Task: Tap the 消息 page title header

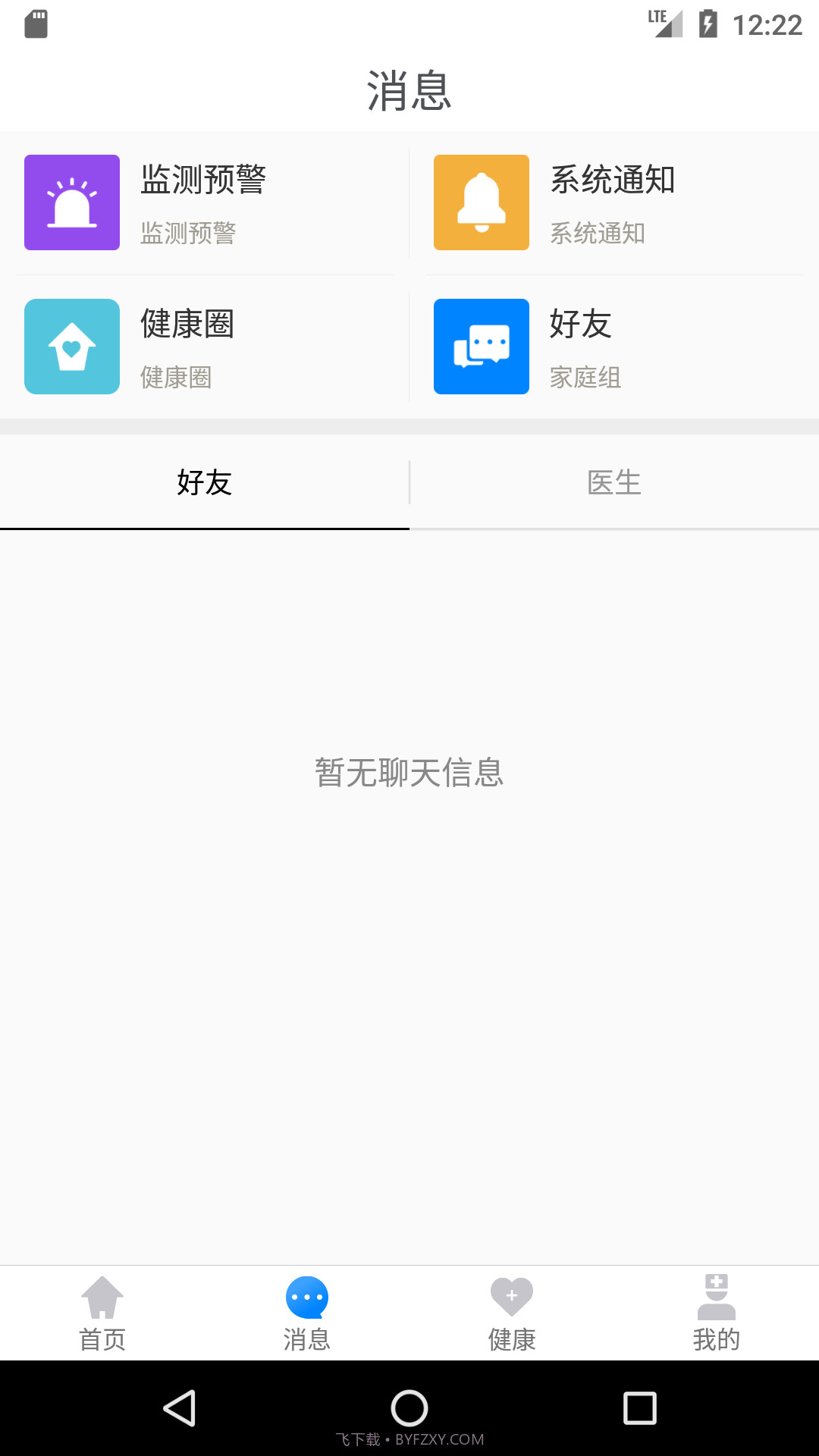Action: [408, 89]
